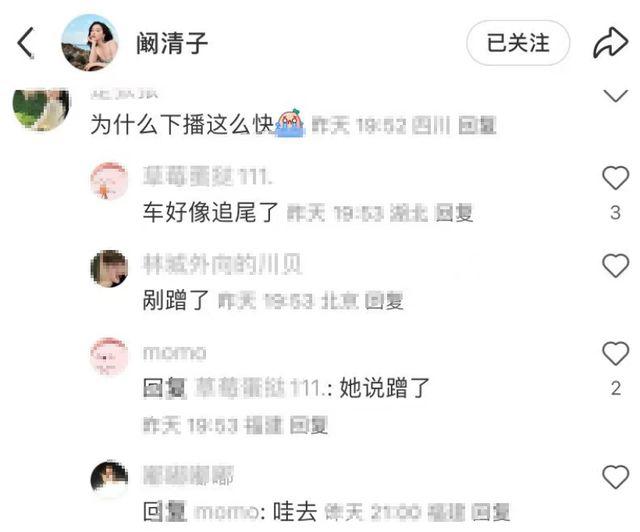Go back using the header arrow

point(26,42)
